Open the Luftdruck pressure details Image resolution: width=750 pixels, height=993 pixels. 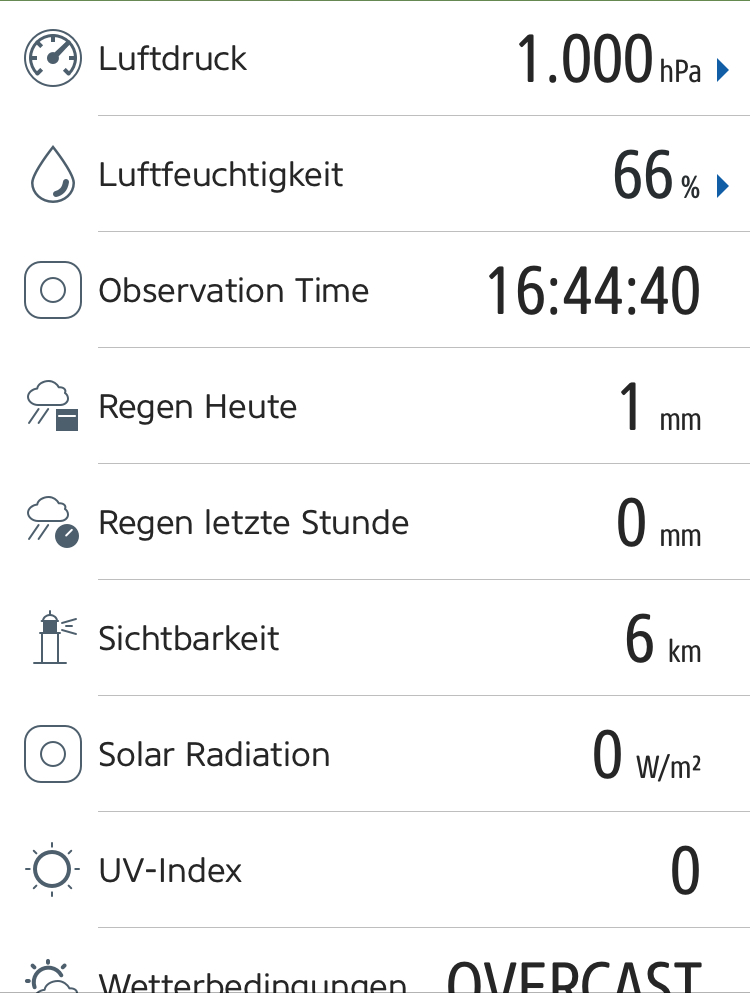(x=723, y=71)
